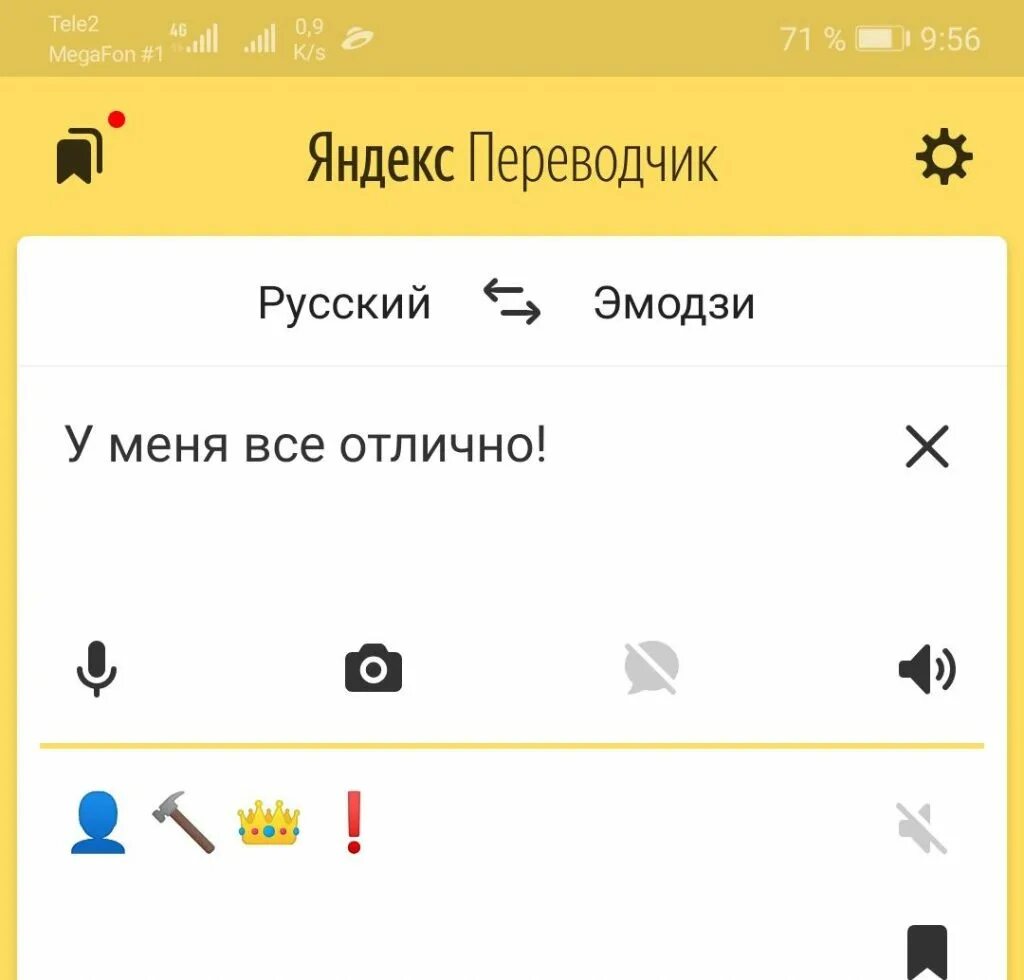Open camera translation
This screenshot has width=1024, height=980.
click(374, 668)
